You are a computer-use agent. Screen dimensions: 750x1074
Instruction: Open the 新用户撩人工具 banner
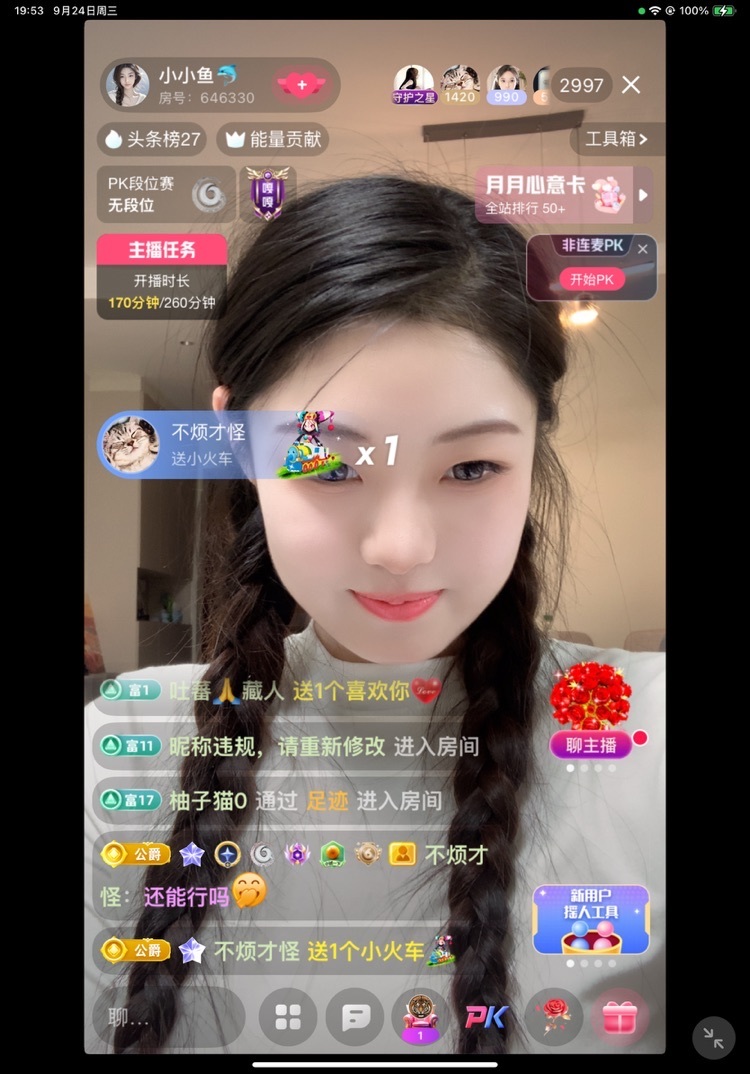coord(590,918)
